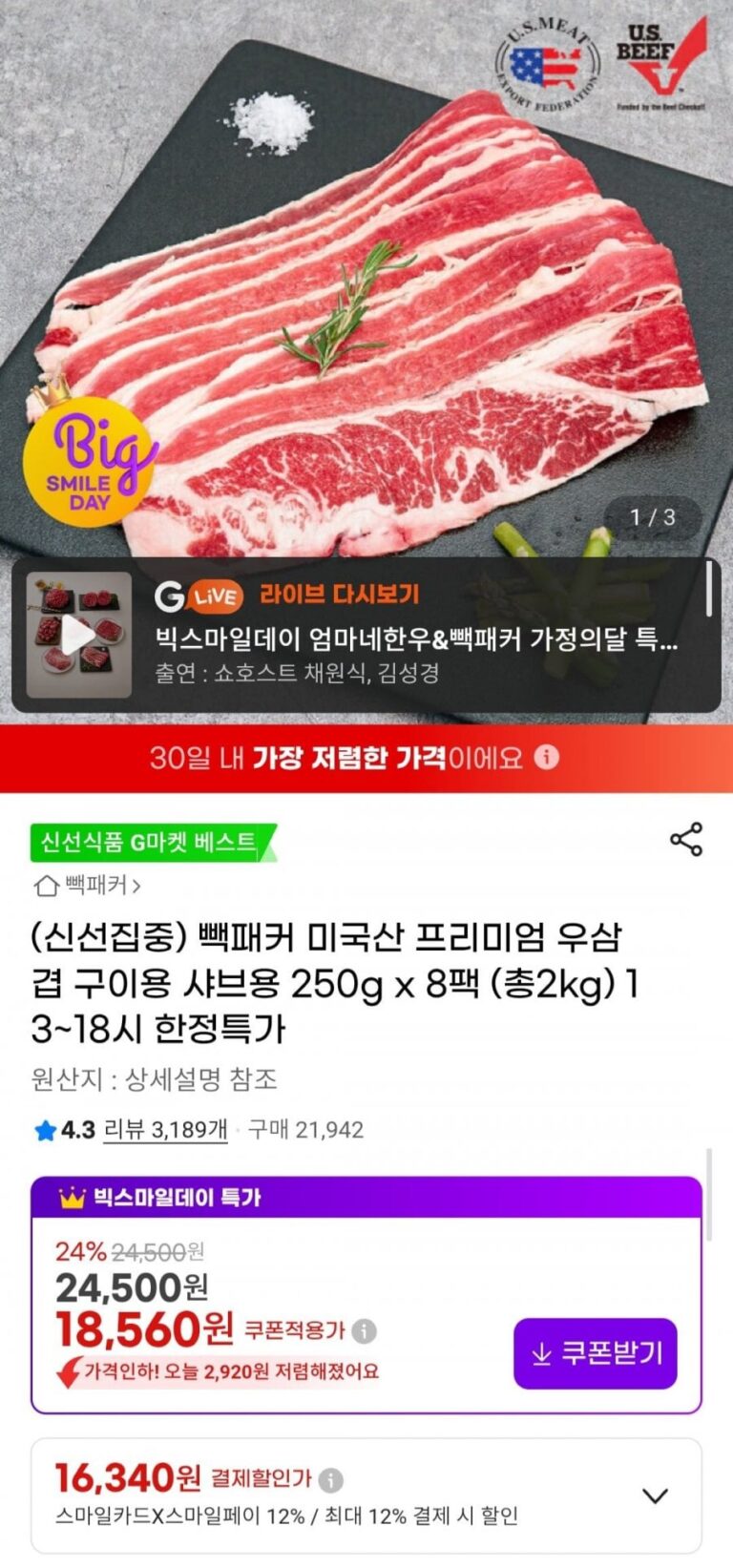Expand the 결제할인가 payment discount details

point(655,1495)
